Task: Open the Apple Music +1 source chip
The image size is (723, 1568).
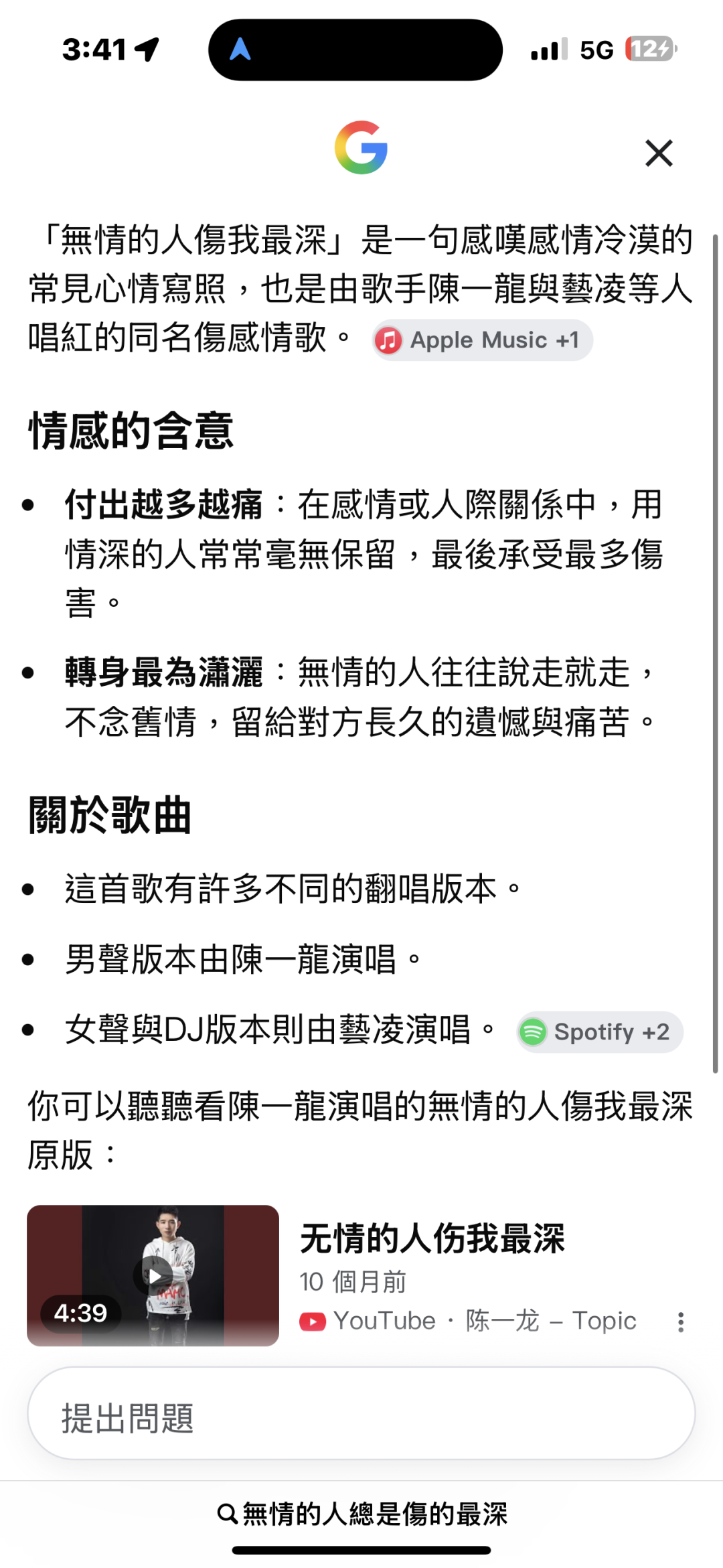Action: [x=482, y=340]
